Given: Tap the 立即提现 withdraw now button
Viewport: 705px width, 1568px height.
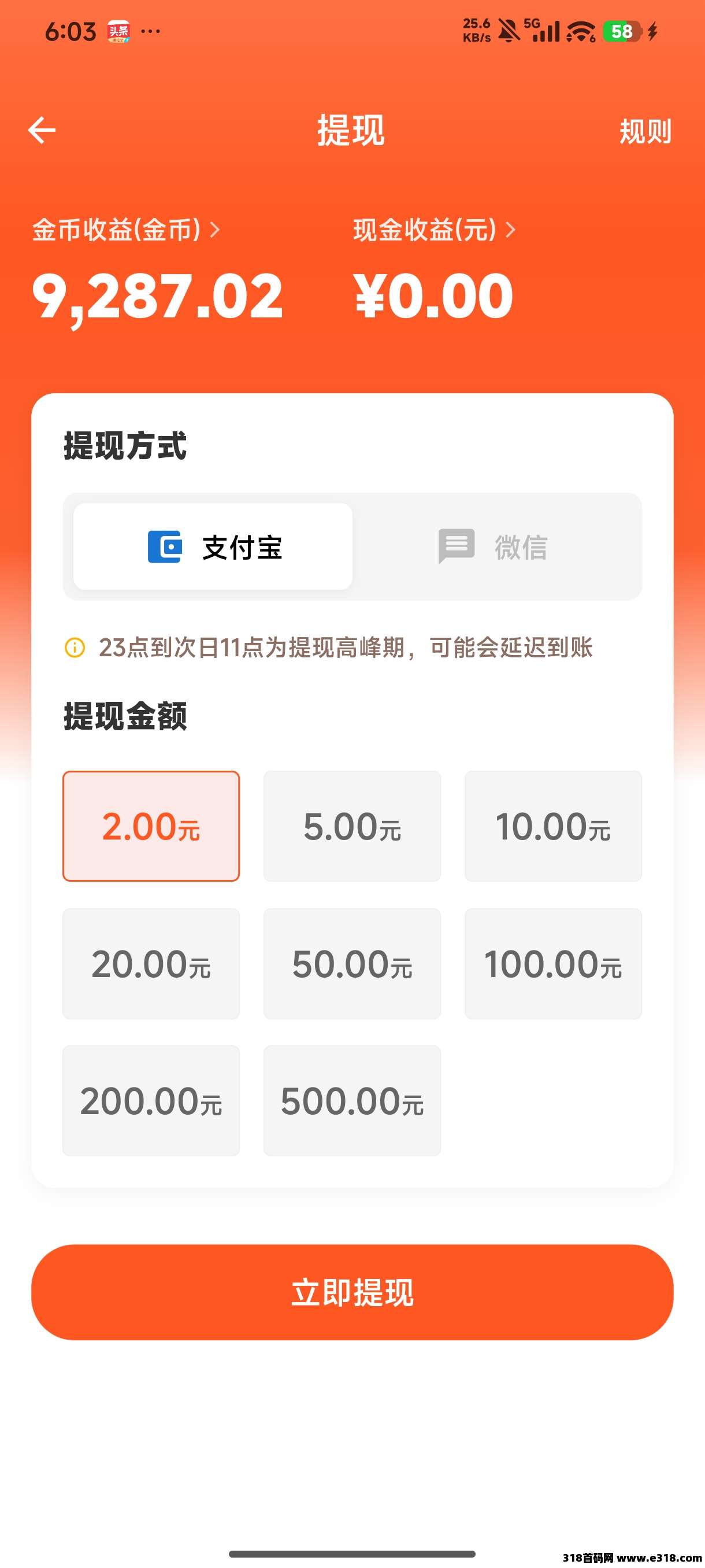Looking at the screenshot, I should (x=352, y=1292).
